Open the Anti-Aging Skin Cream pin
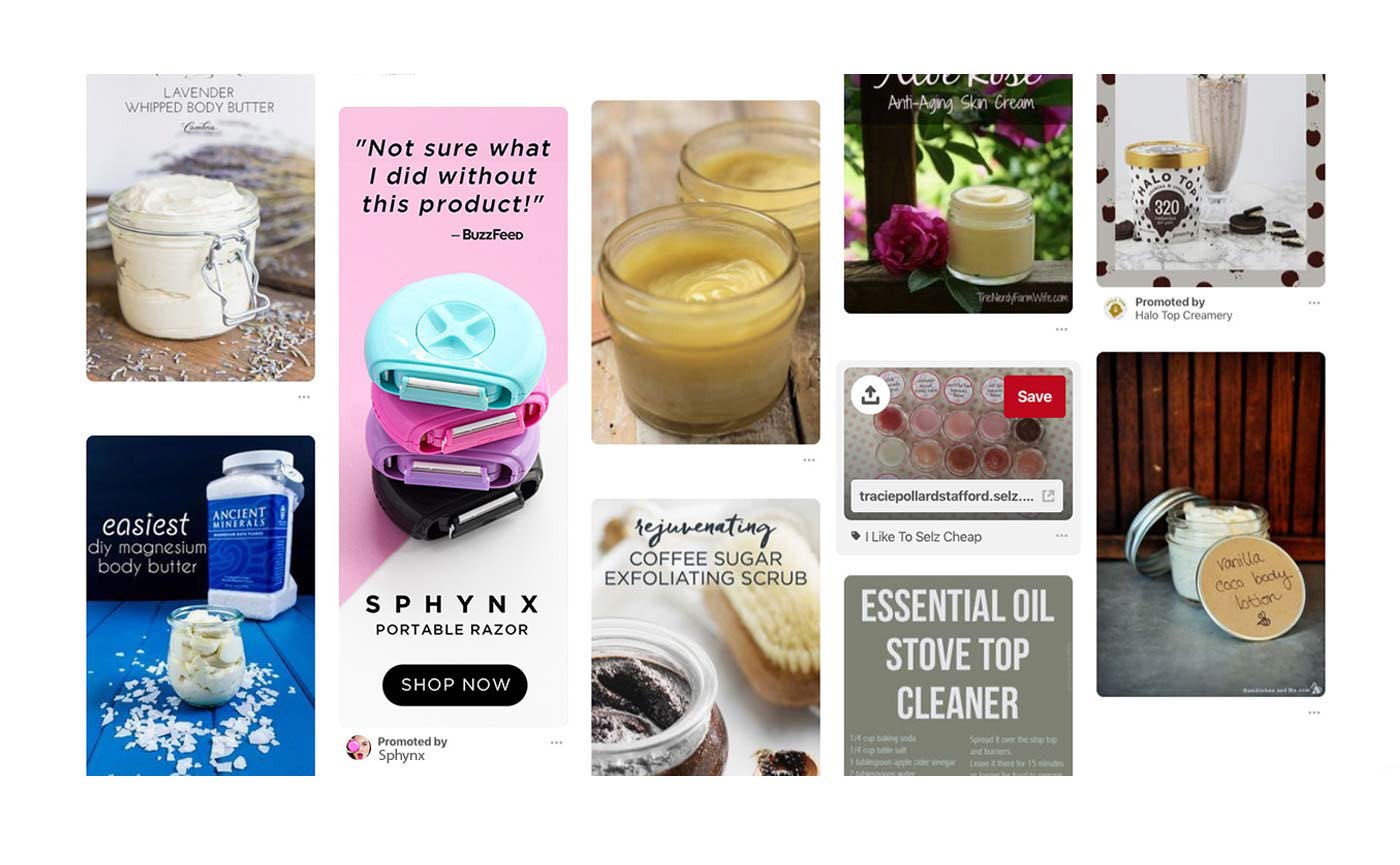Screen dimensions: 1400x865 [958, 193]
